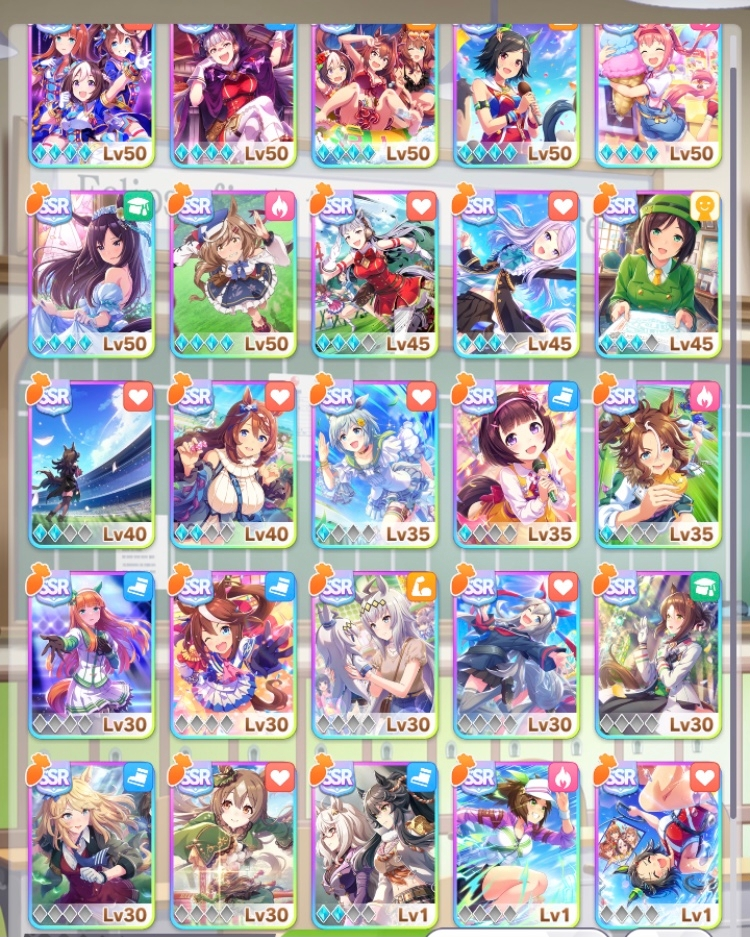Screen dimensions: 750x937
Task: Select the Lv1 card with heart icon
Action: click(x=658, y=842)
